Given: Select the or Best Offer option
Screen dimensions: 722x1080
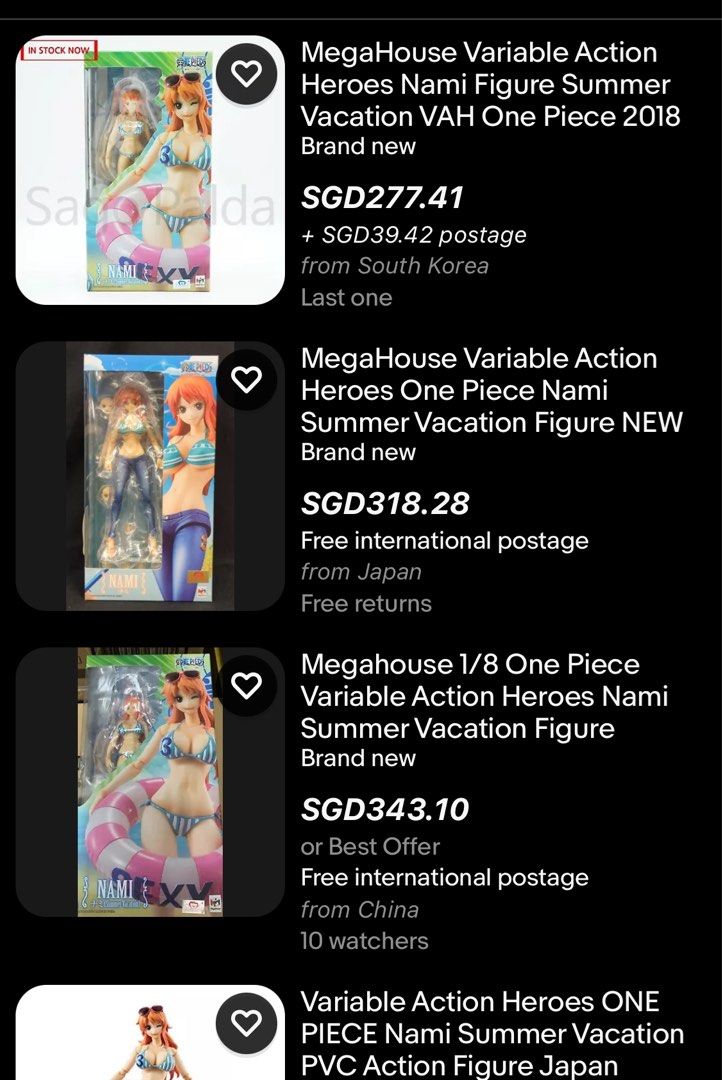Looking at the screenshot, I should [369, 846].
